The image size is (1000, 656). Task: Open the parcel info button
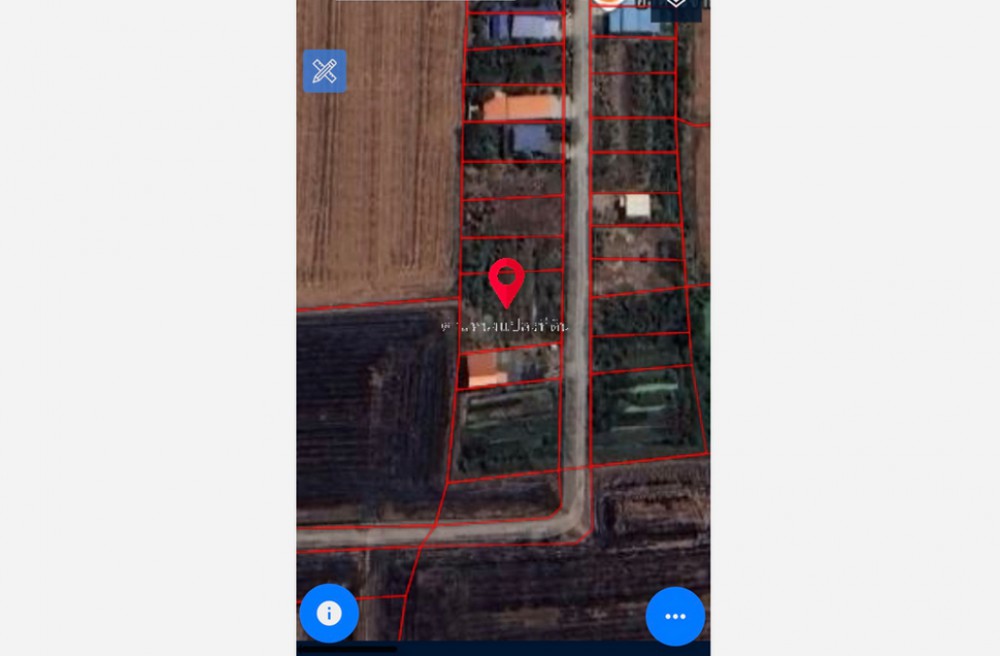click(x=329, y=613)
